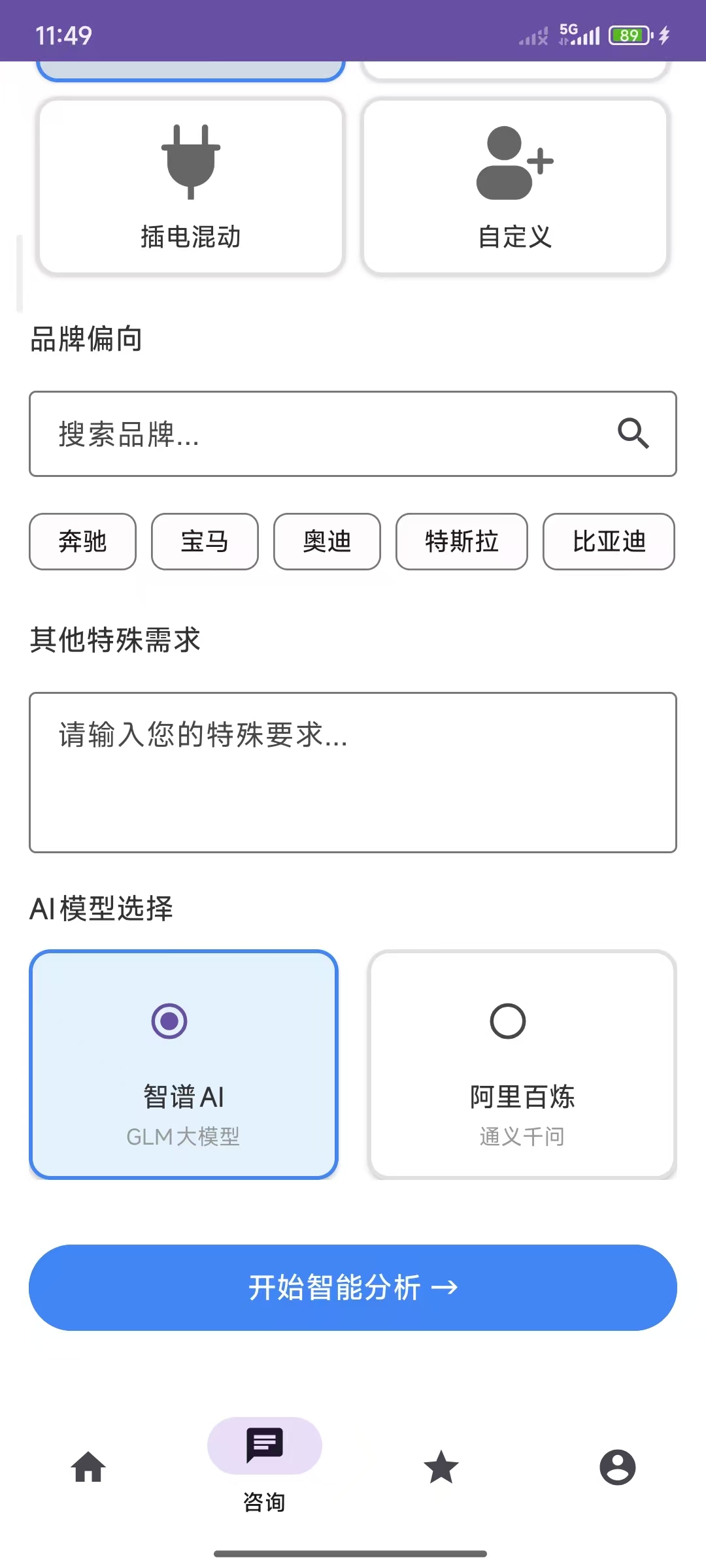Choose the 自定义 option card

pos(515,187)
